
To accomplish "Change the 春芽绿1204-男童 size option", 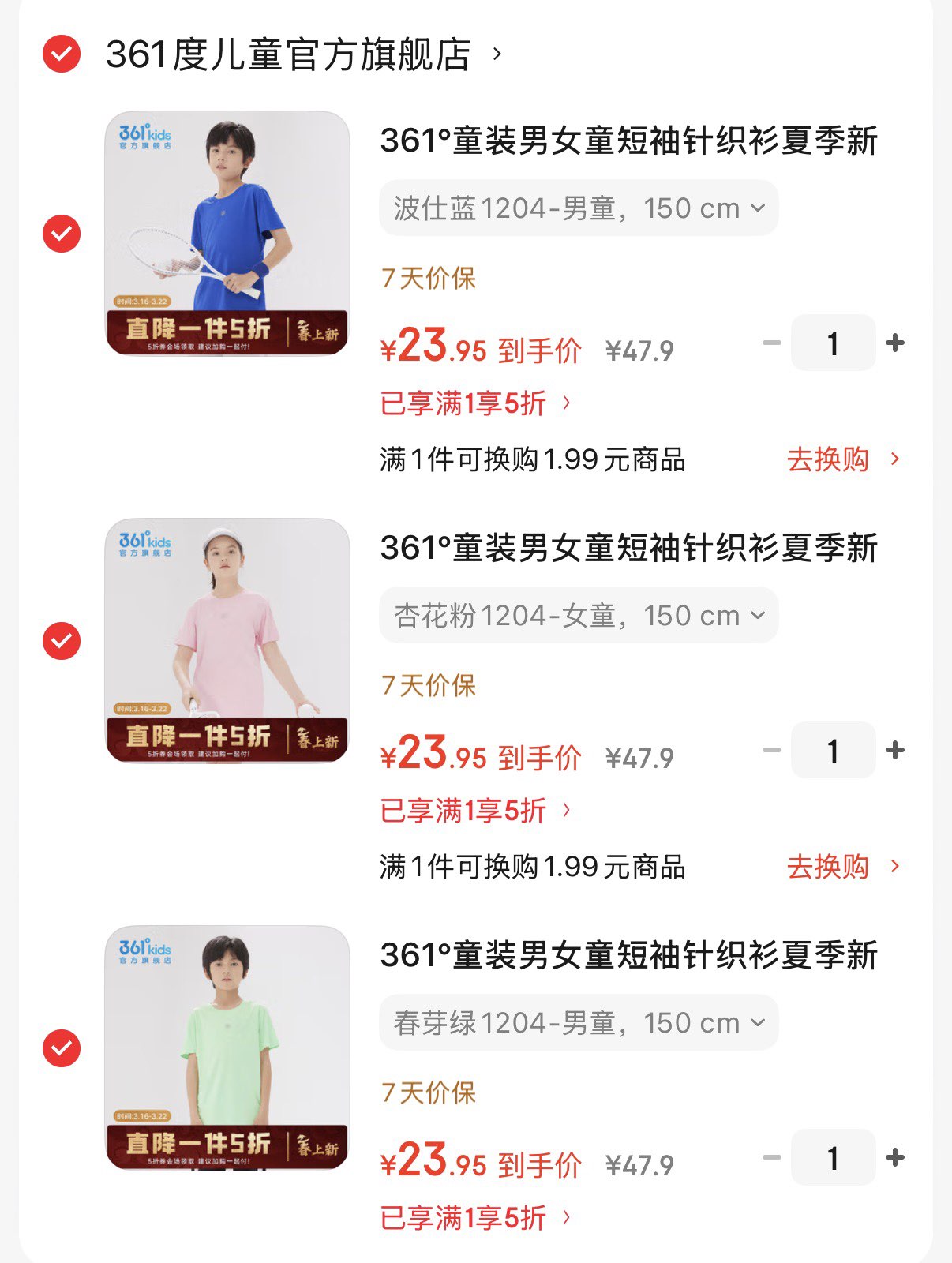I will pos(579,1023).
